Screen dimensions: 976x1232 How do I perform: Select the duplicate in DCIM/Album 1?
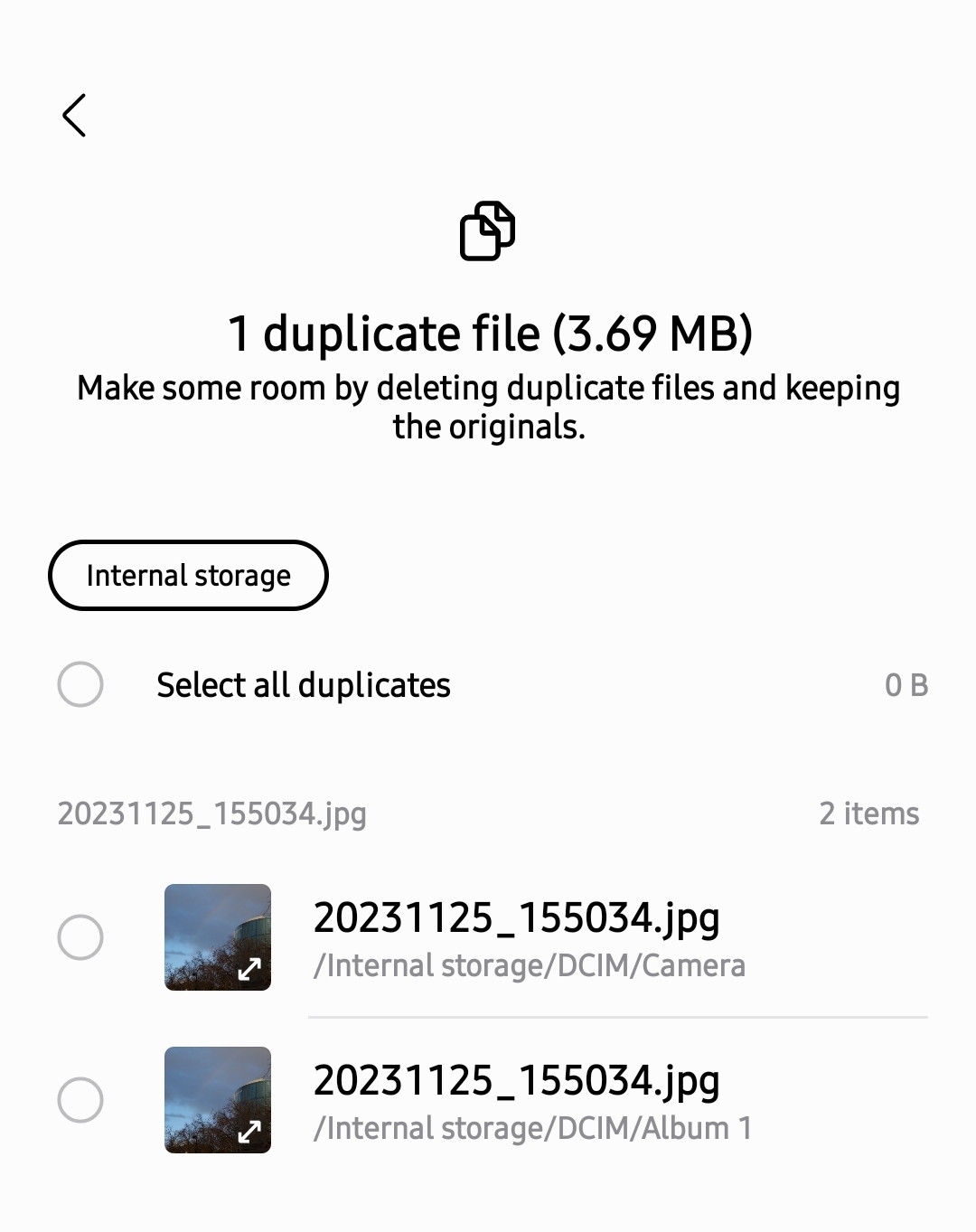[x=82, y=1102]
